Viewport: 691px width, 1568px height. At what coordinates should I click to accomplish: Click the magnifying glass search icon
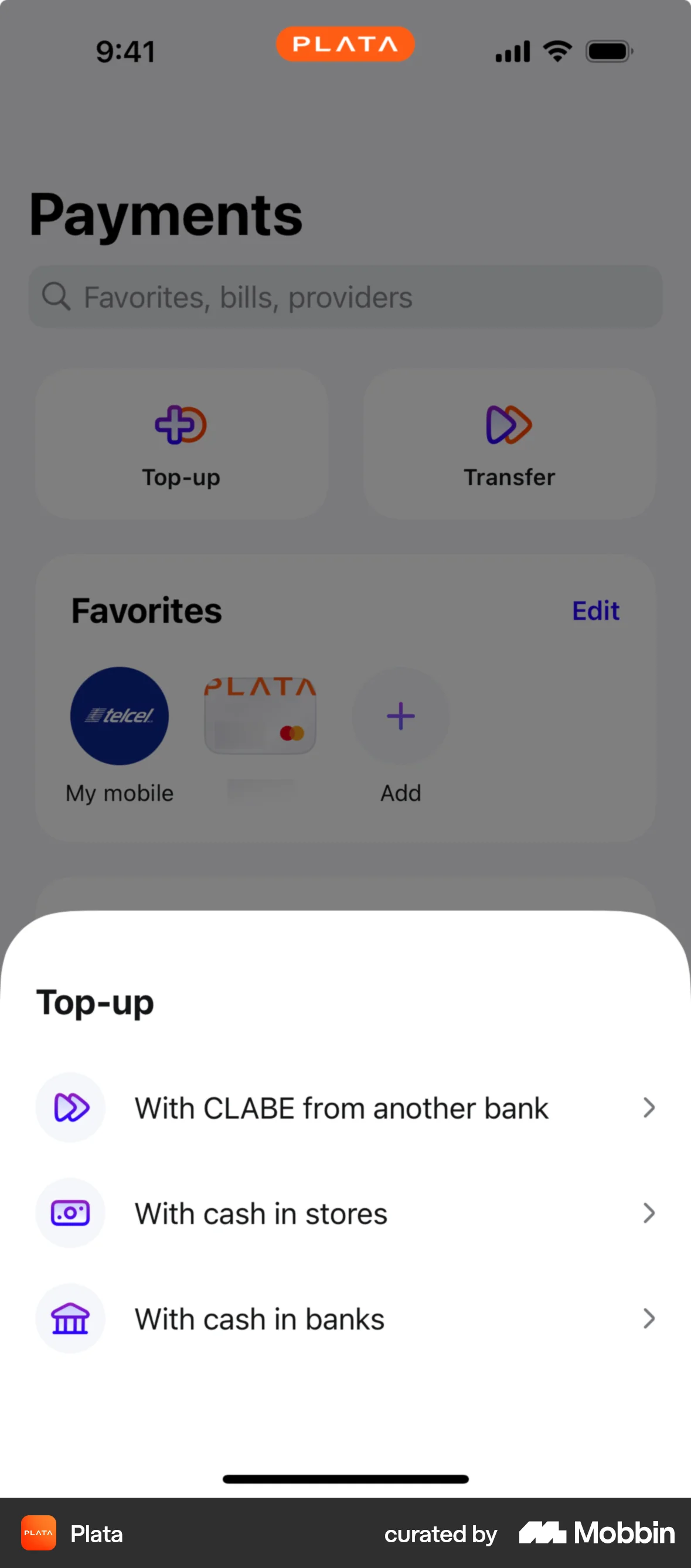pyautogui.click(x=56, y=296)
